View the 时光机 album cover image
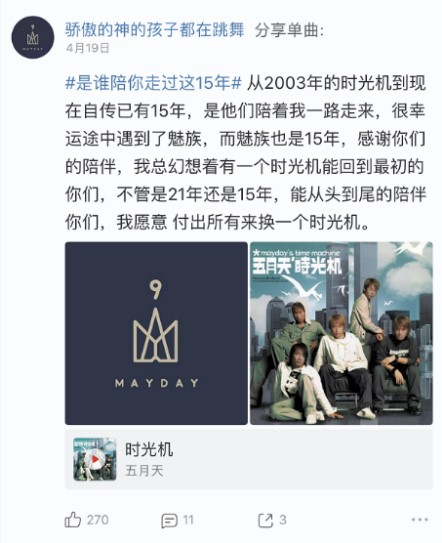 (x=342, y=333)
